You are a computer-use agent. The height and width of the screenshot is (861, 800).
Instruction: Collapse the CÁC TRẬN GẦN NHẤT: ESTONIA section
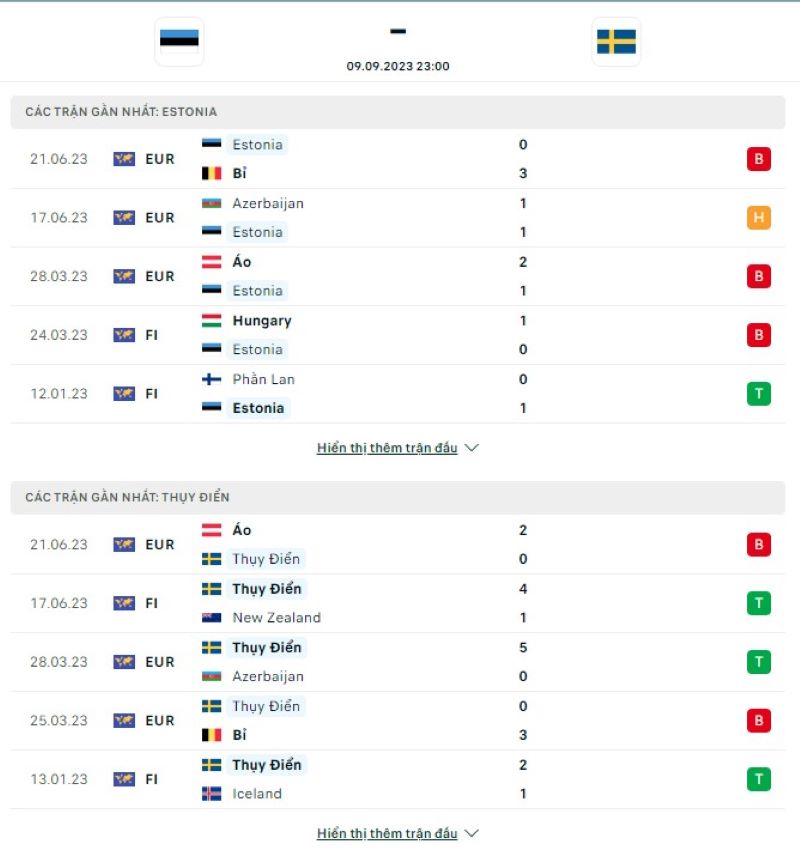point(120,112)
